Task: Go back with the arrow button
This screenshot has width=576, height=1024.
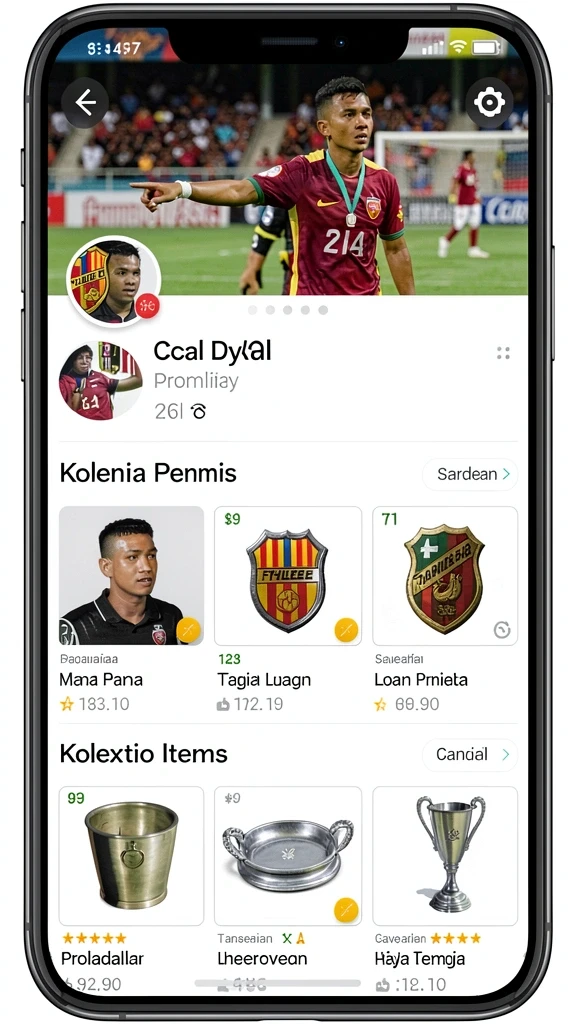Action: pos(85,103)
